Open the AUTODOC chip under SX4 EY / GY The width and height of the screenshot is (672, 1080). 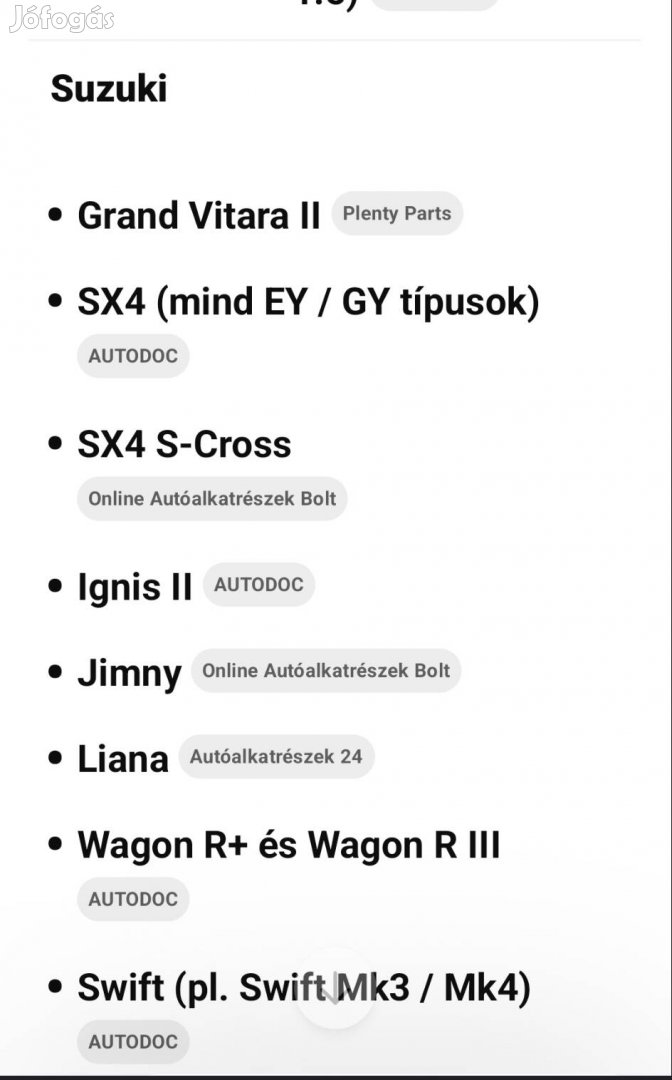click(x=133, y=356)
